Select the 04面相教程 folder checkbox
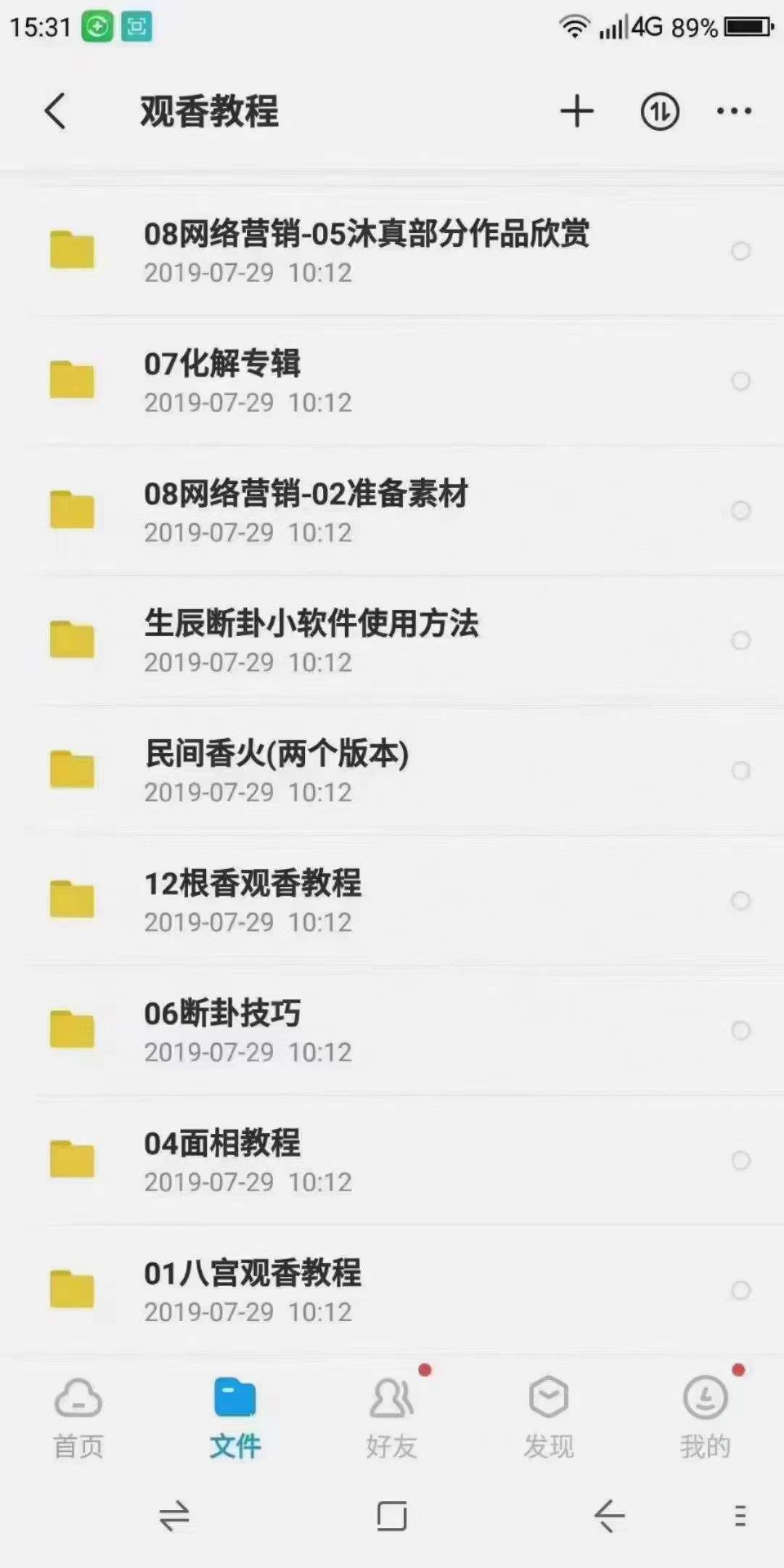 click(x=740, y=1161)
